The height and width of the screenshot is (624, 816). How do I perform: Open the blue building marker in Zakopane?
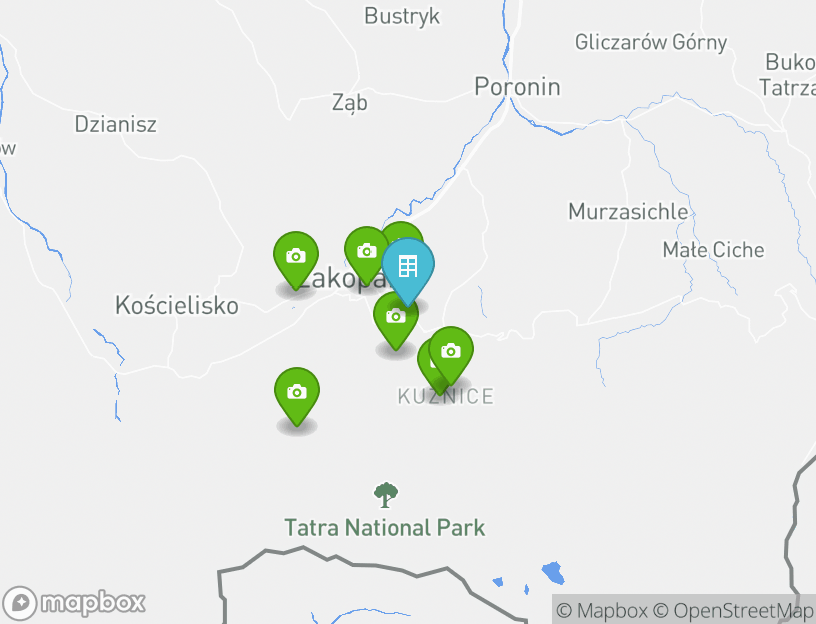tap(407, 267)
